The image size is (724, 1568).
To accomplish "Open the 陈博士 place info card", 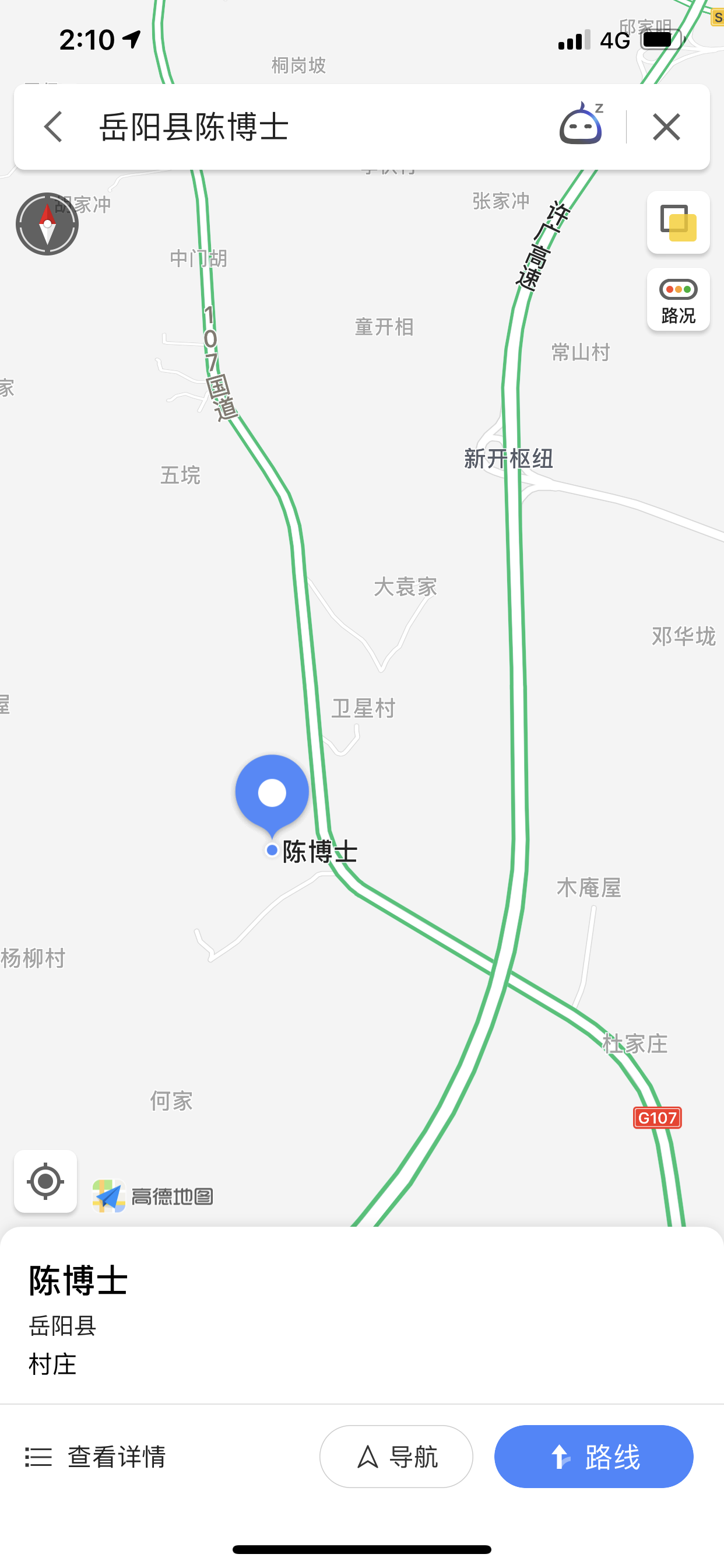I will pyautogui.click(x=243, y=1315).
